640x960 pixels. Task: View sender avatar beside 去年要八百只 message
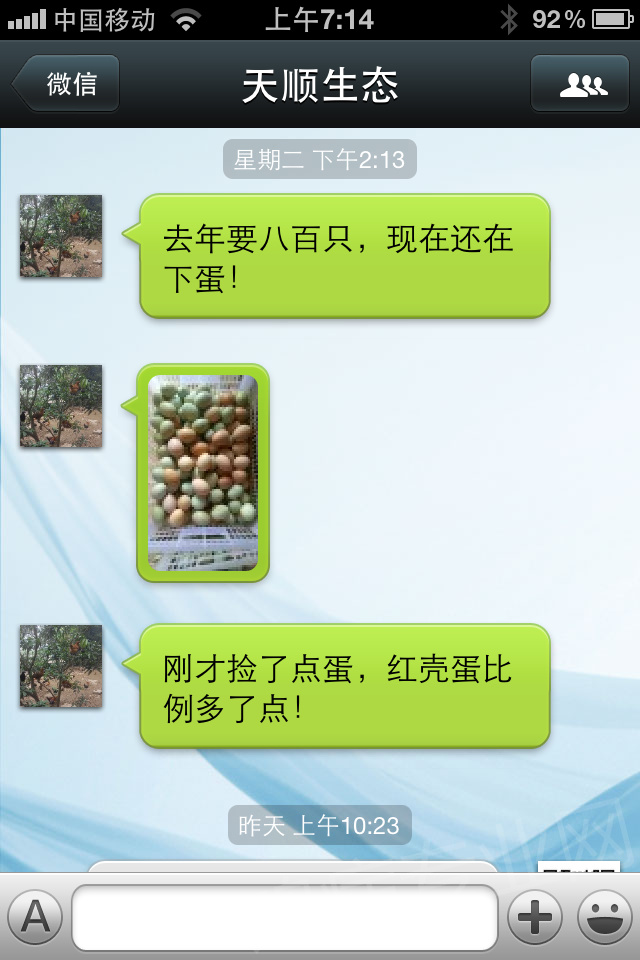pos(61,236)
